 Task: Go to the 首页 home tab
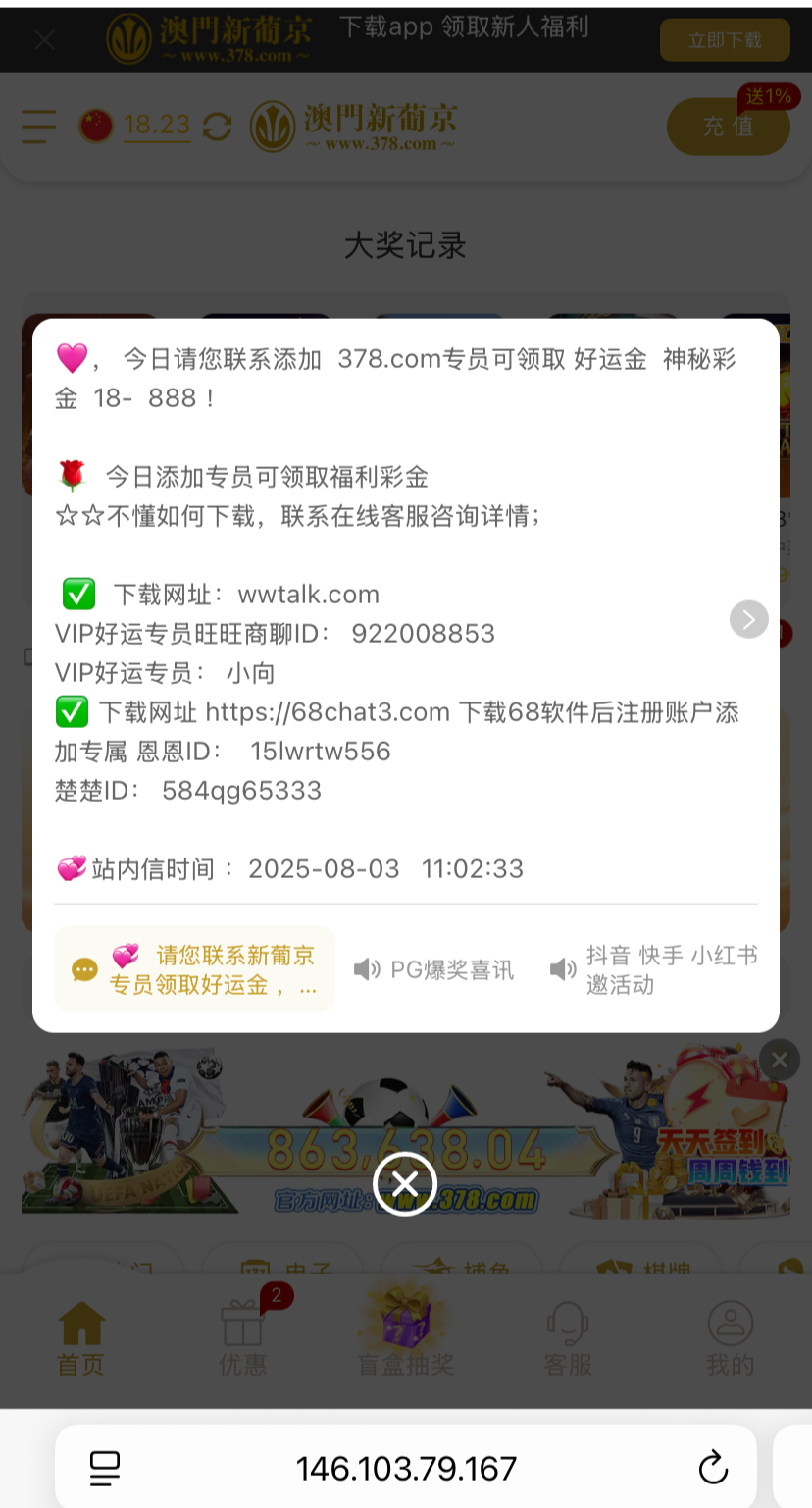pos(81,1338)
